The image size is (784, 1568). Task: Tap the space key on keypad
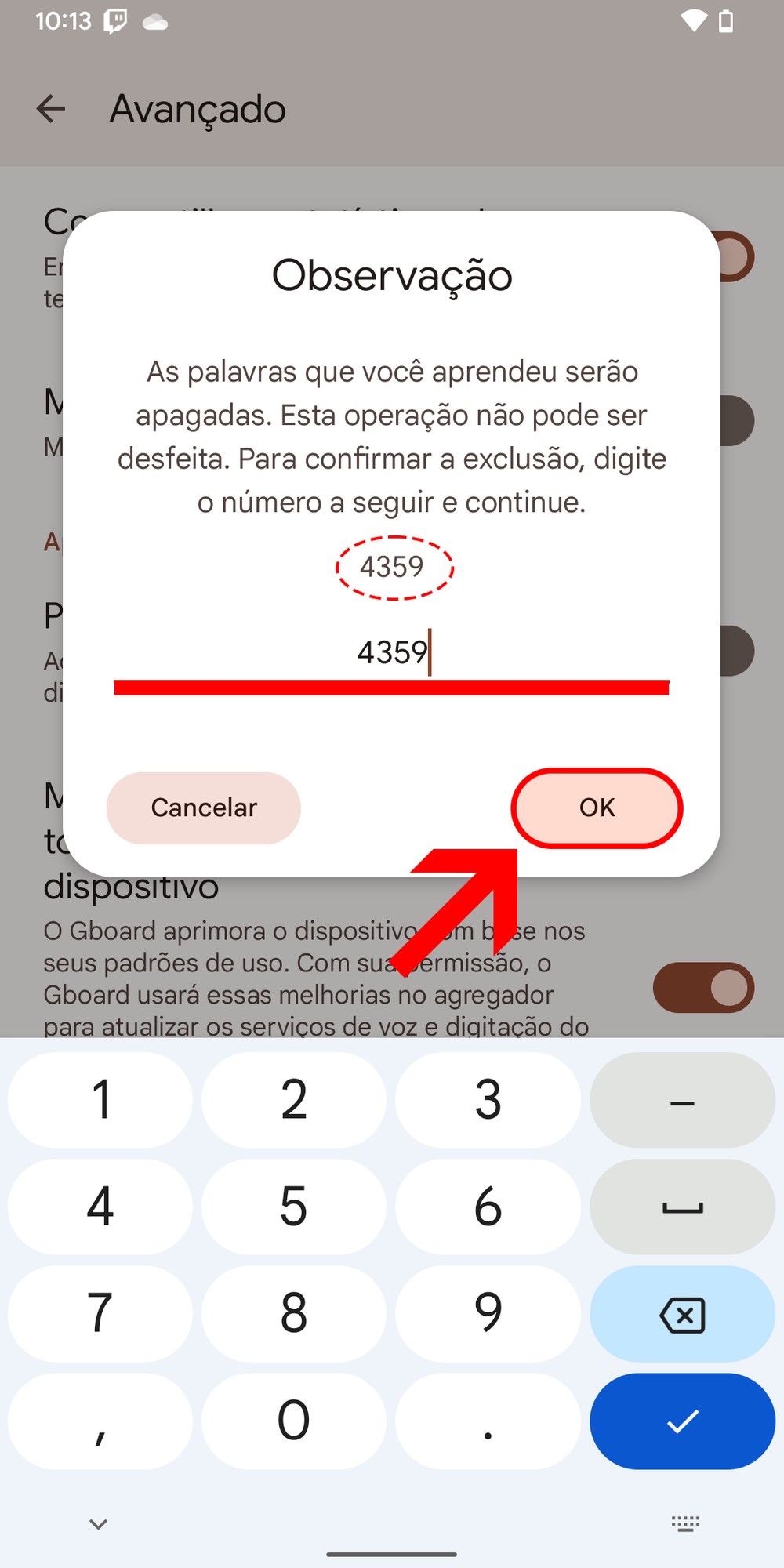(682, 1207)
